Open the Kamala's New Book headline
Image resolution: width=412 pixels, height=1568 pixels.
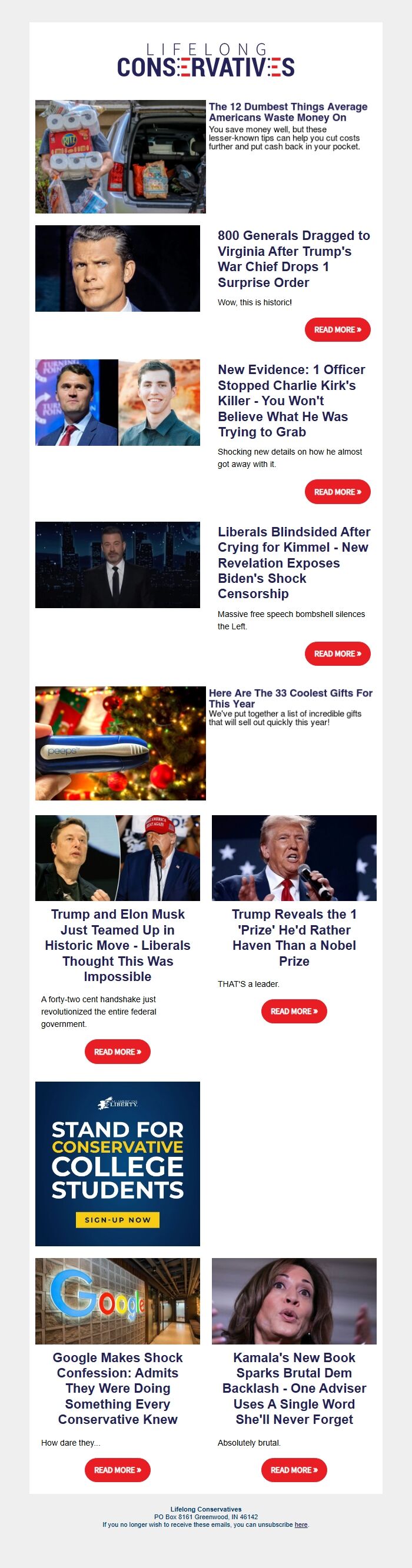click(294, 1389)
